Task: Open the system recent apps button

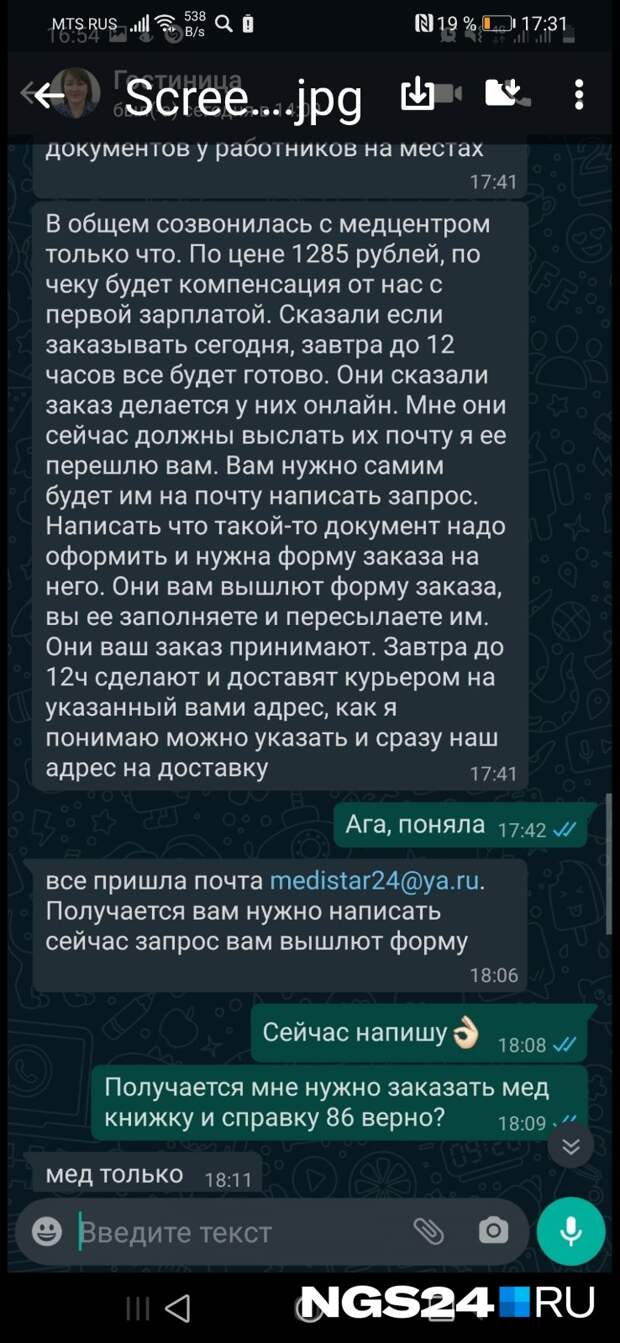Action: coord(137,1307)
